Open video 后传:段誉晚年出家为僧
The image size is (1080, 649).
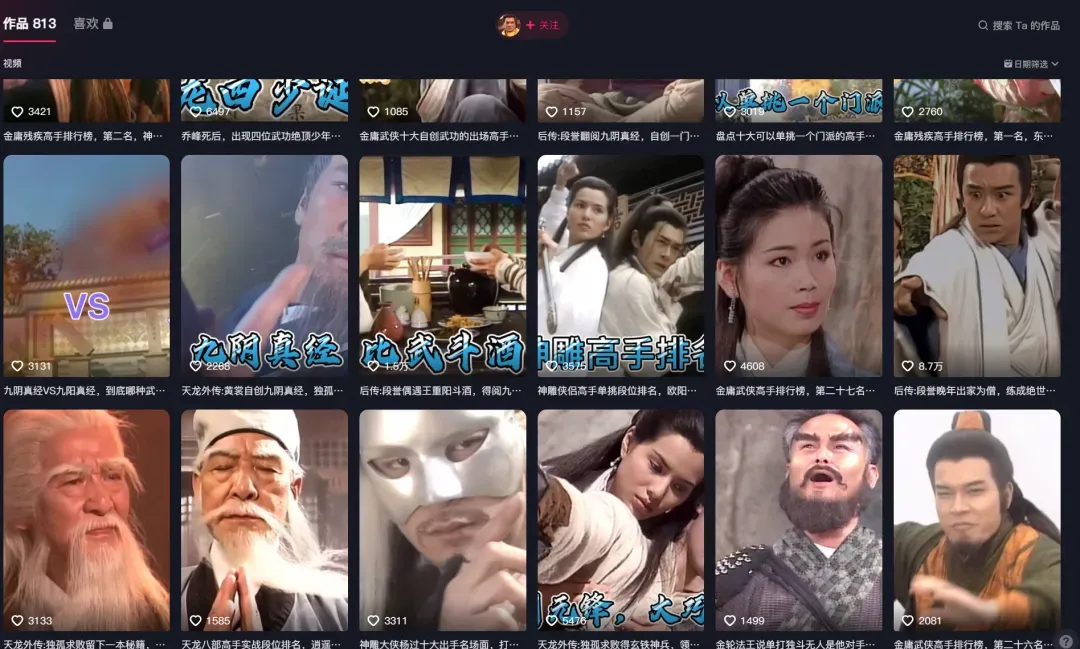pyautogui.click(x=976, y=266)
